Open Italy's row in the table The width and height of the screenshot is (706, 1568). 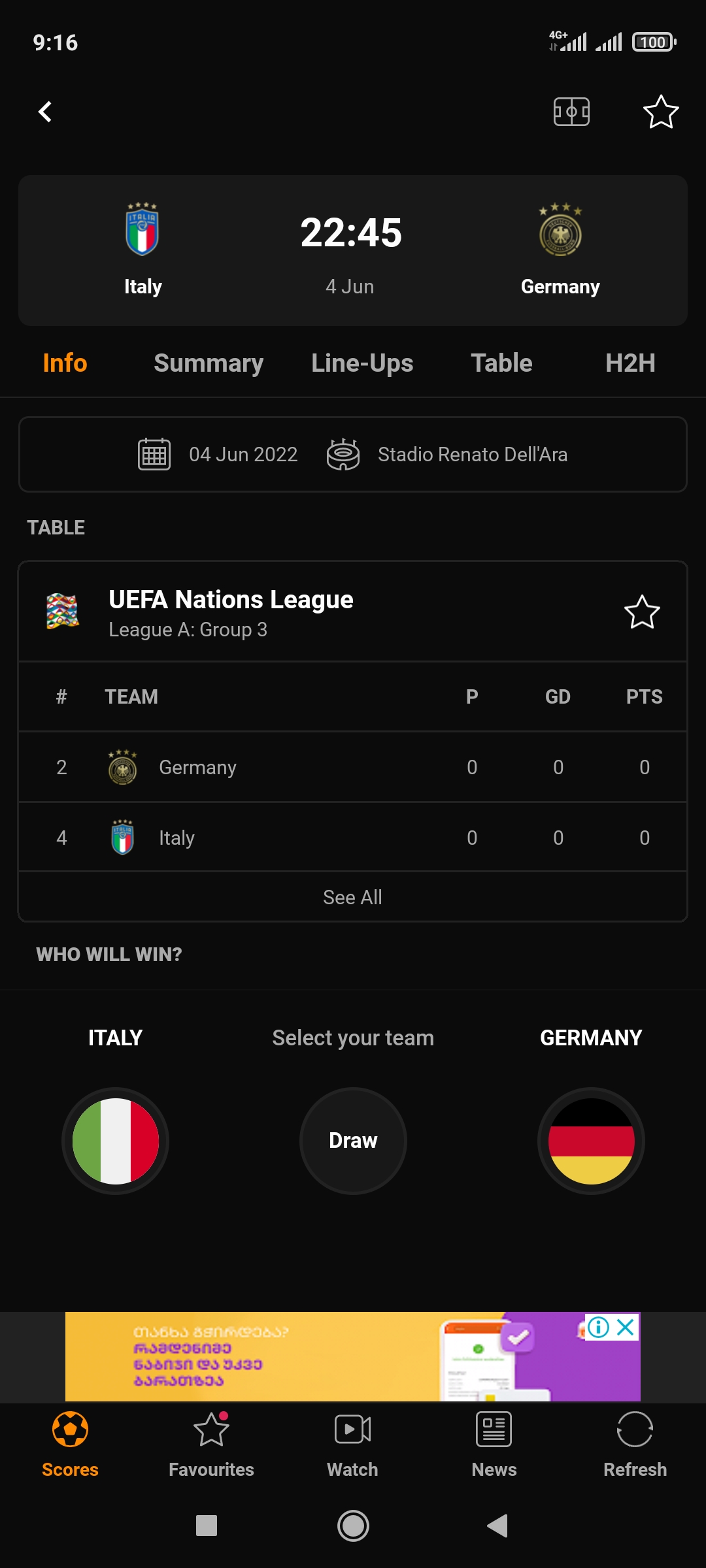[353, 838]
